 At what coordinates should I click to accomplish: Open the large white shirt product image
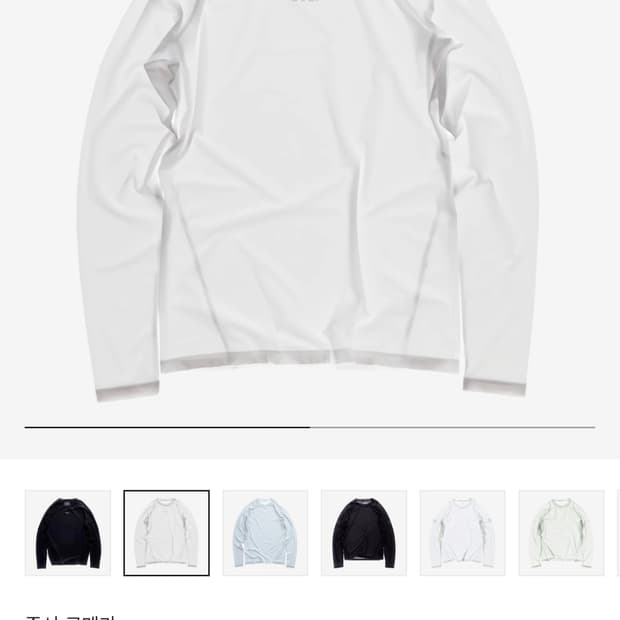308,200
